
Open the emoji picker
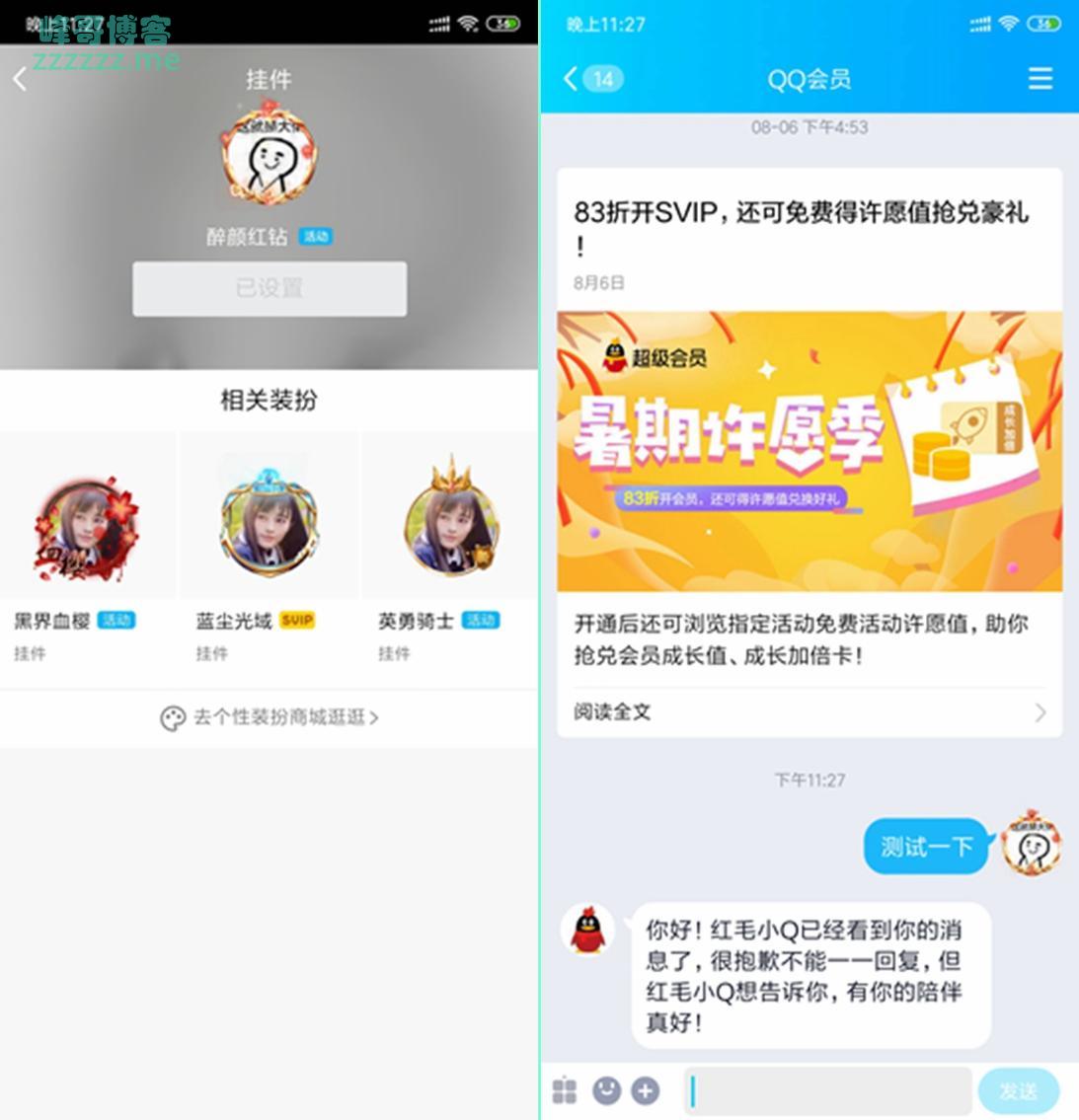coord(606,1090)
